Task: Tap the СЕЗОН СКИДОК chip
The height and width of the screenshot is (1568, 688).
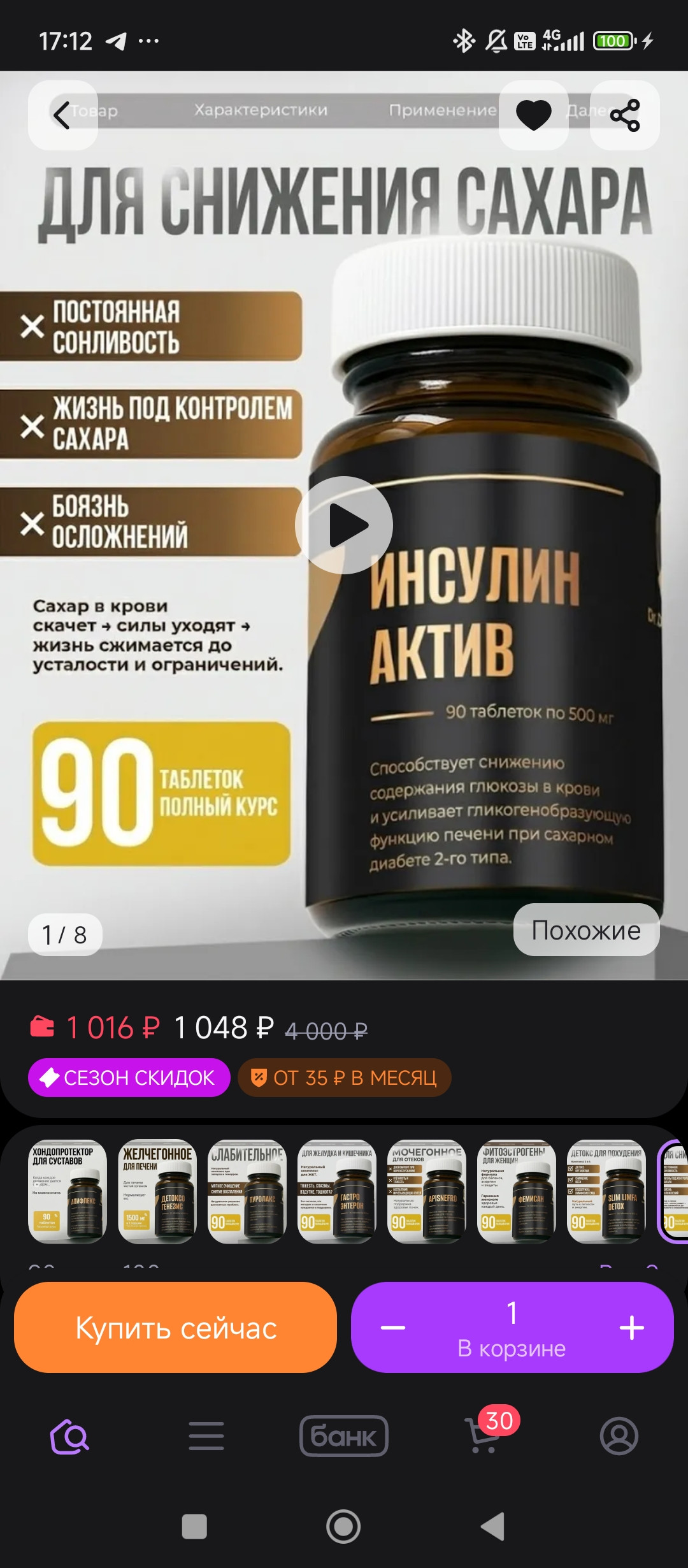Action: [x=129, y=1078]
